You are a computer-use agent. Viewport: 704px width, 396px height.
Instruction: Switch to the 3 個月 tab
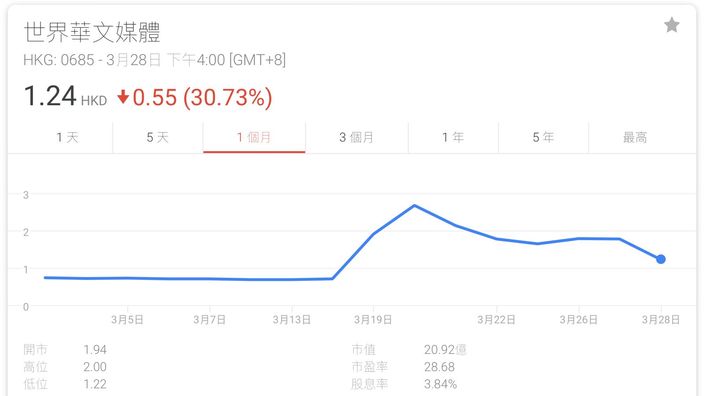click(356, 137)
